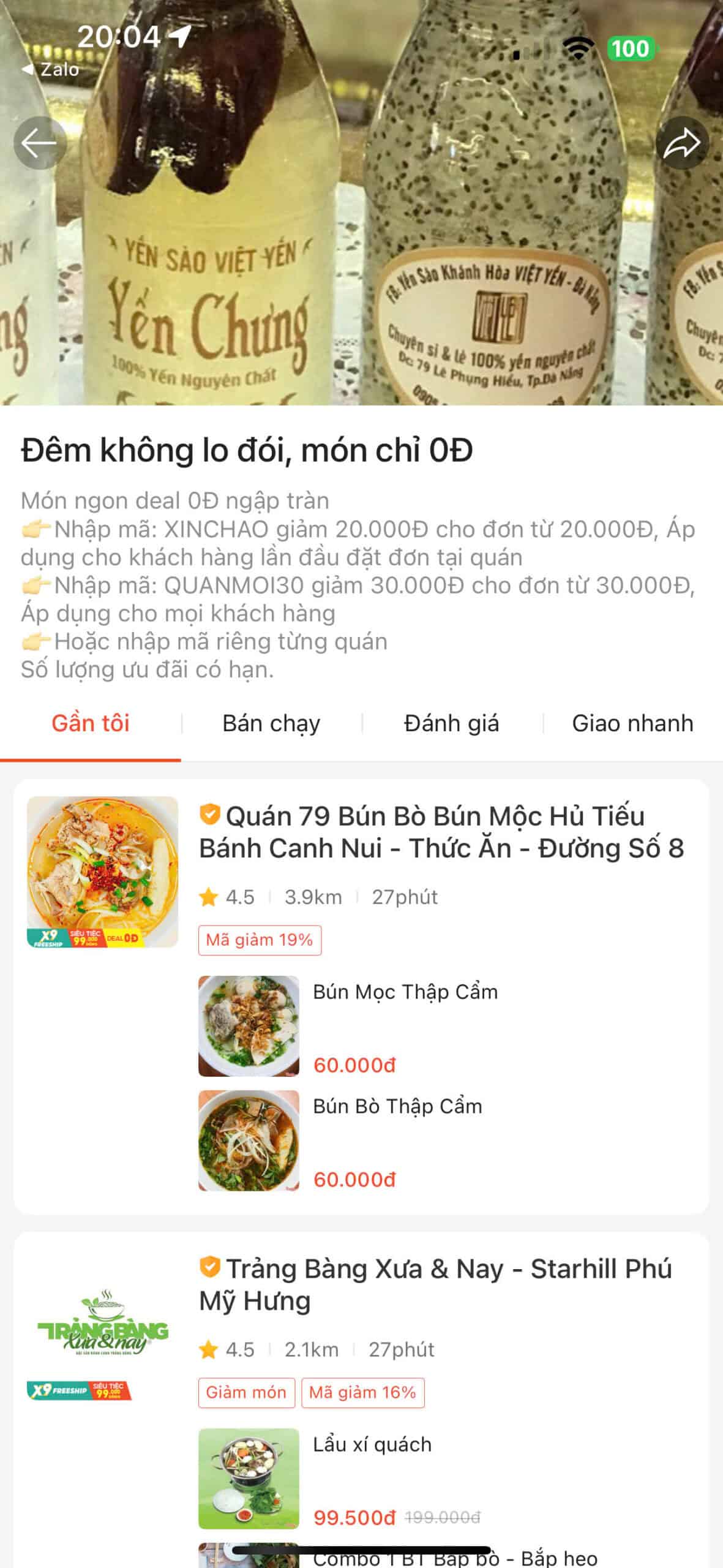Tap the star rating icon under Quán 79
The image size is (723, 1568).
coord(209,897)
